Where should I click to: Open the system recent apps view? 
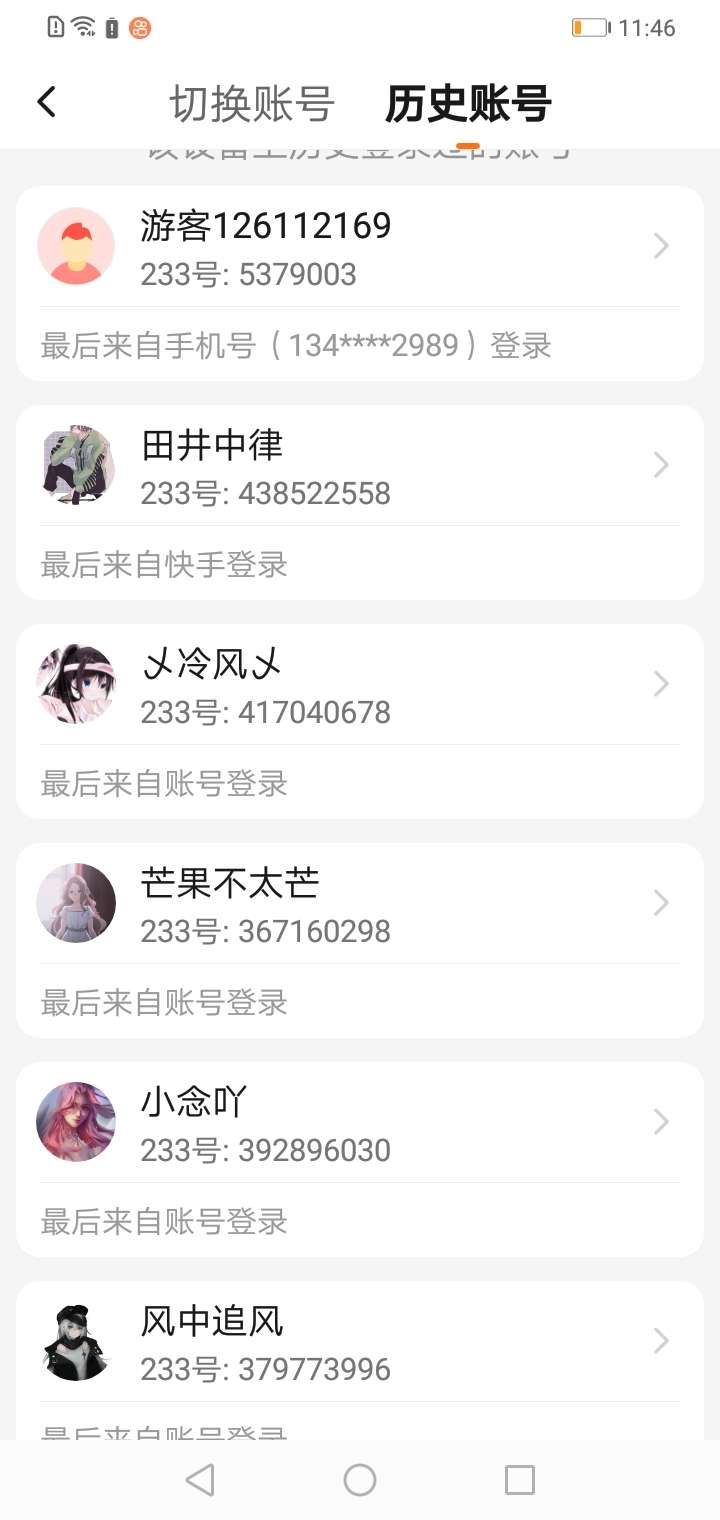coord(520,1480)
